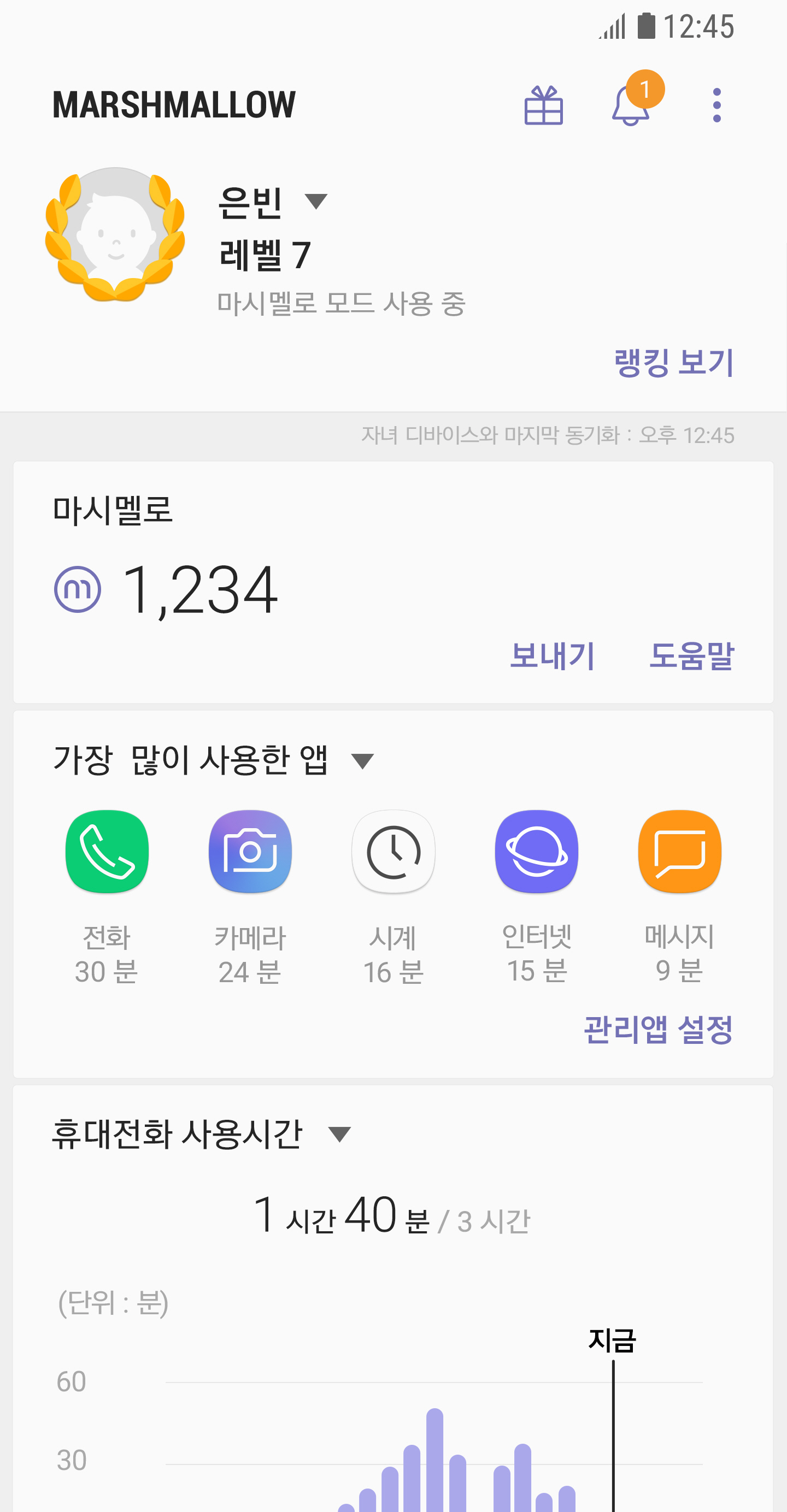
Task: Open the gift box icon
Action: (x=543, y=105)
